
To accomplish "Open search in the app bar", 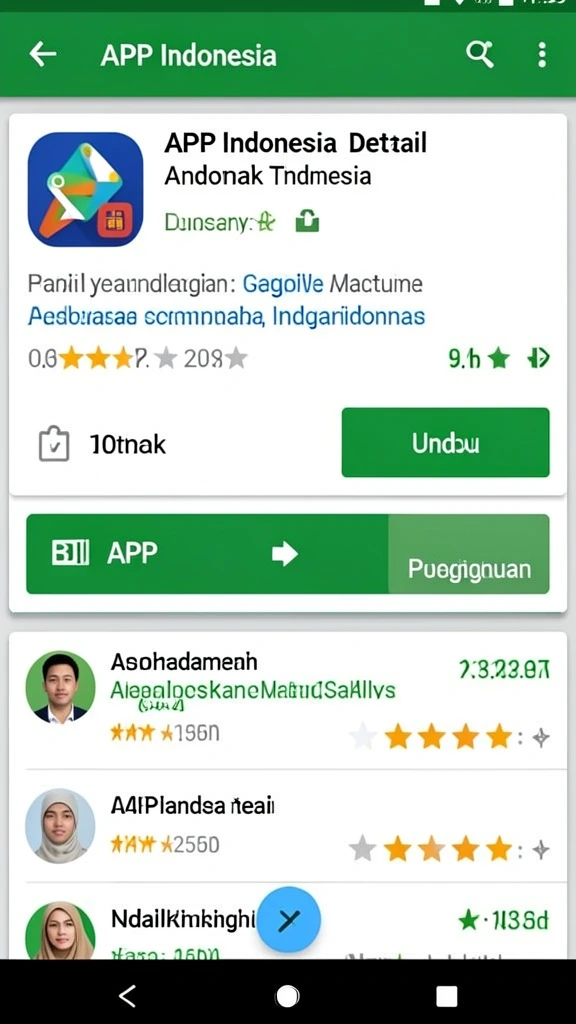I will [480, 55].
